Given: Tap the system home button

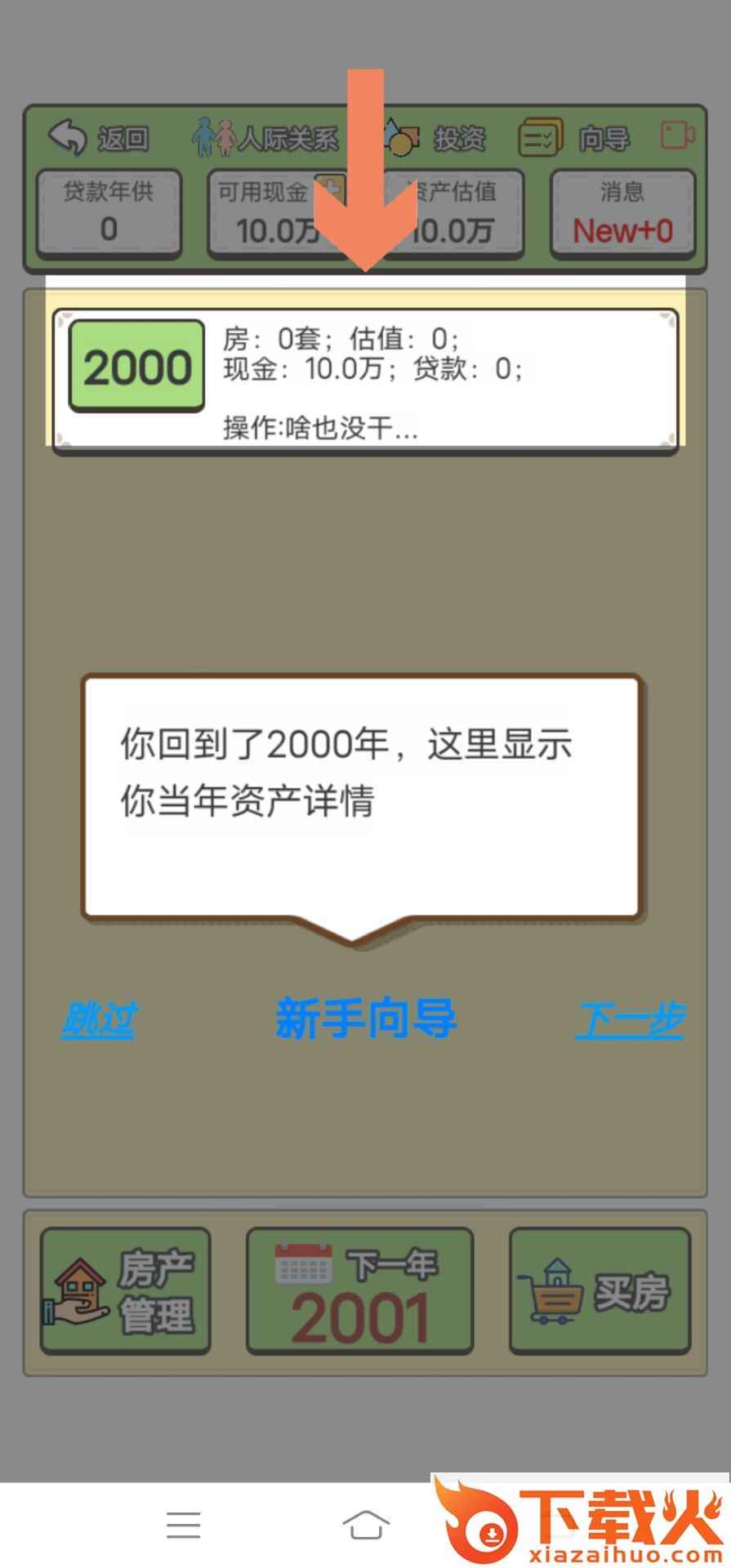Looking at the screenshot, I should (x=366, y=1524).
